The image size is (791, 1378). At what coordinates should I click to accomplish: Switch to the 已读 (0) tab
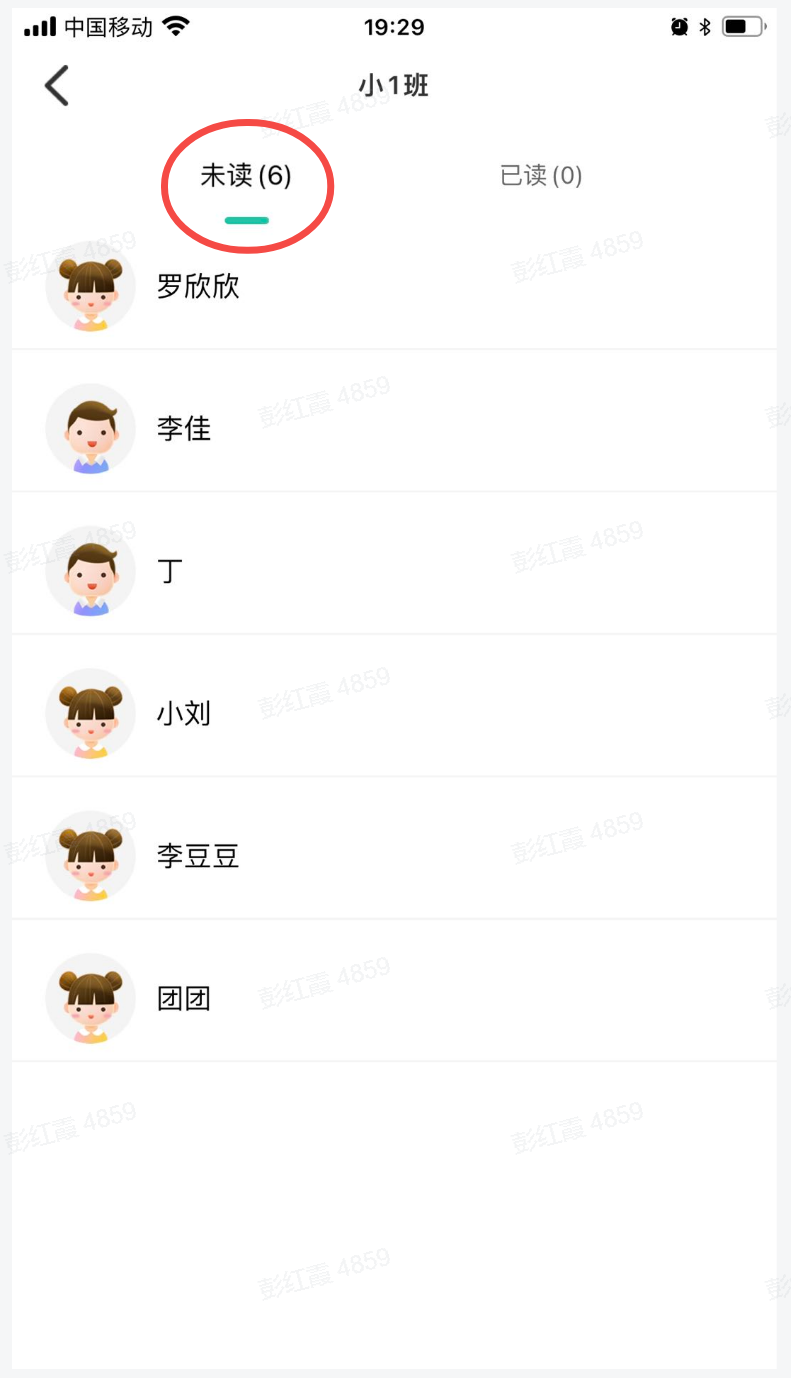[x=541, y=177]
